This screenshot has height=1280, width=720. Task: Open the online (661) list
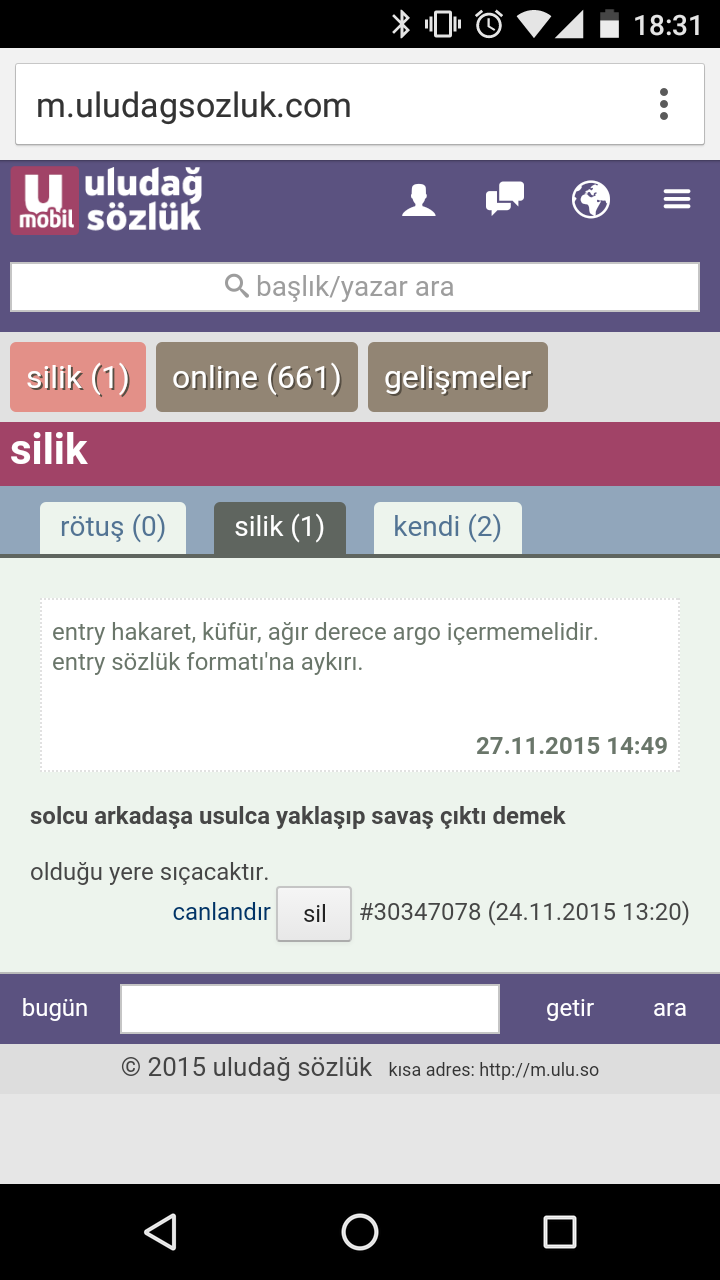pos(257,378)
